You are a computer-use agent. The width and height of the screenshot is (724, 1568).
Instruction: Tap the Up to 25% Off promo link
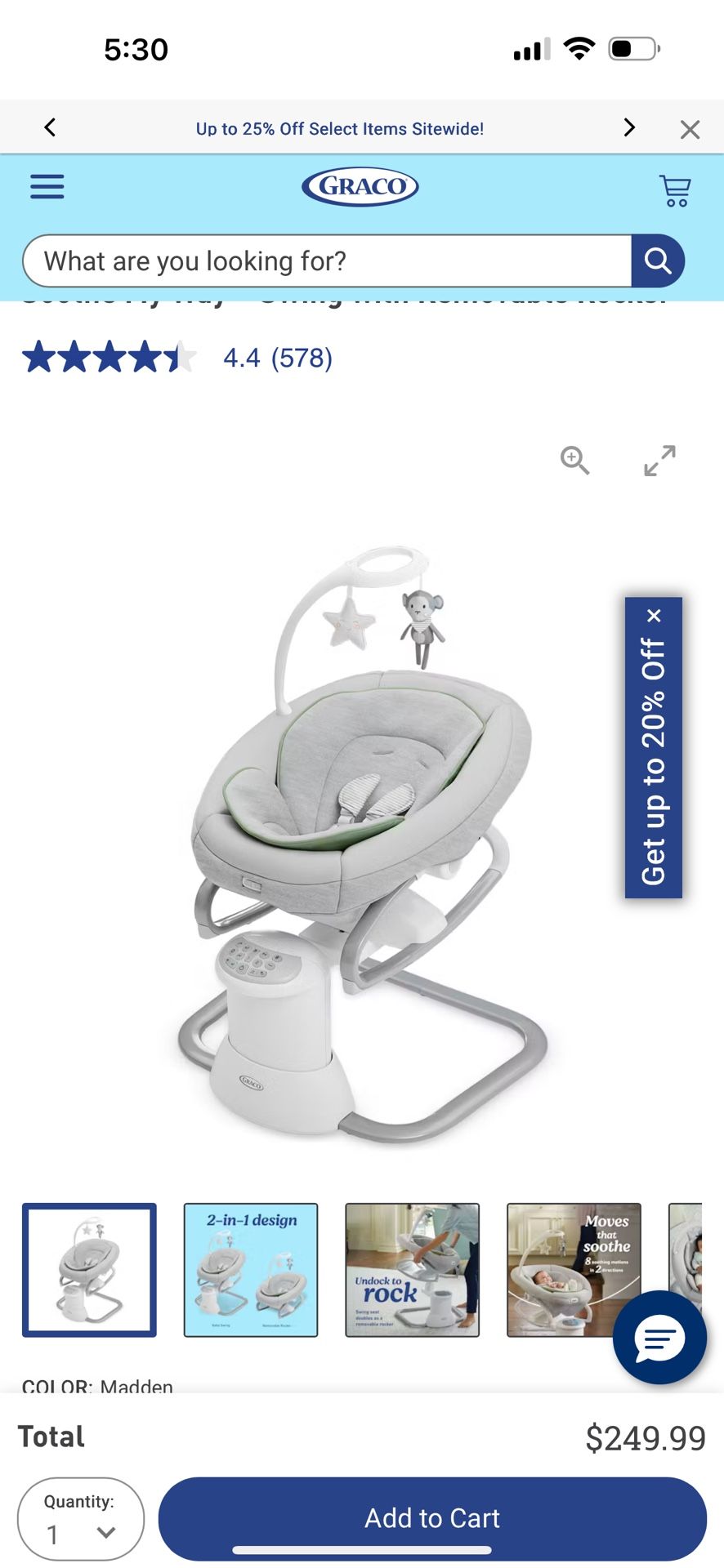339,129
